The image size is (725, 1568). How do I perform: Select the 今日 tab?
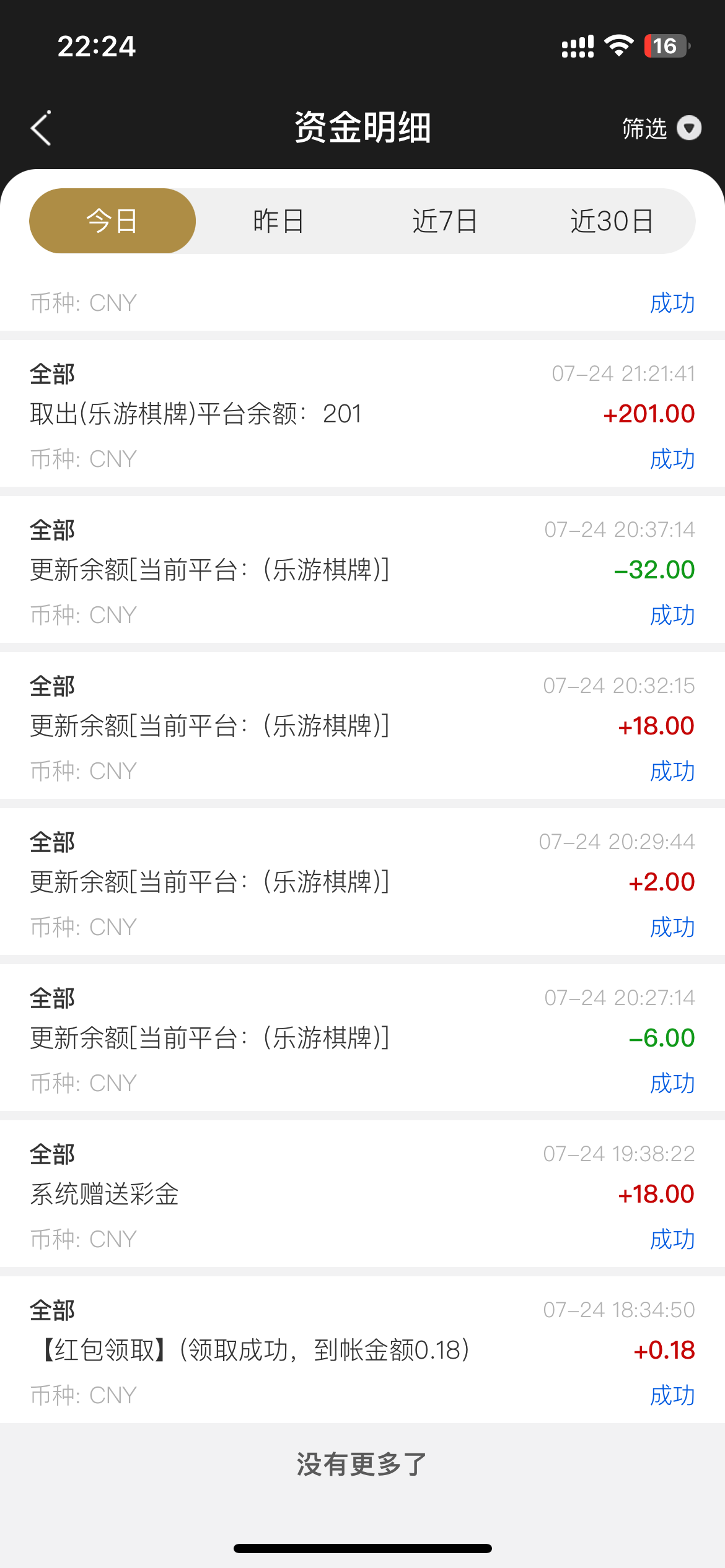pos(112,221)
